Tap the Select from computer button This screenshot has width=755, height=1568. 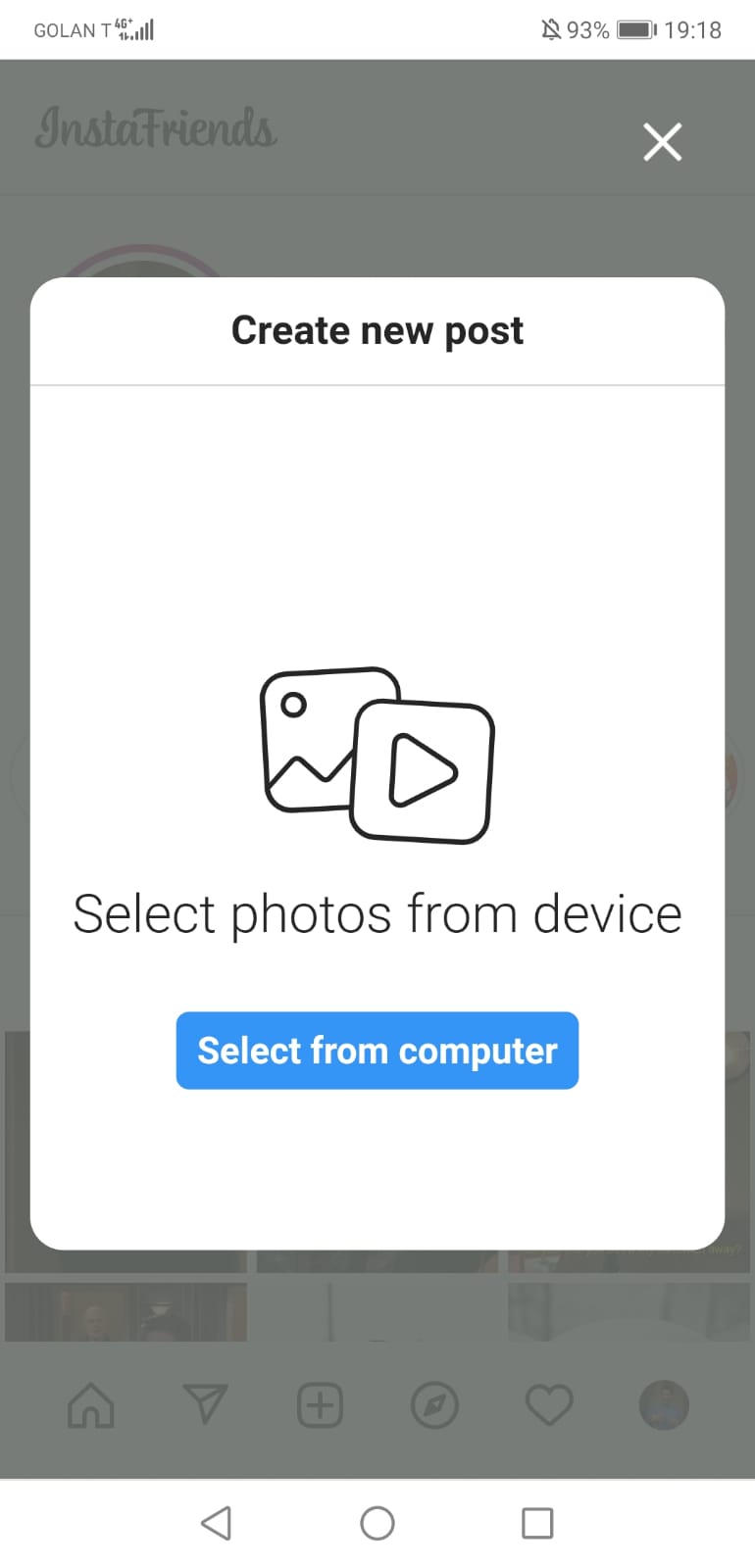(377, 1051)
